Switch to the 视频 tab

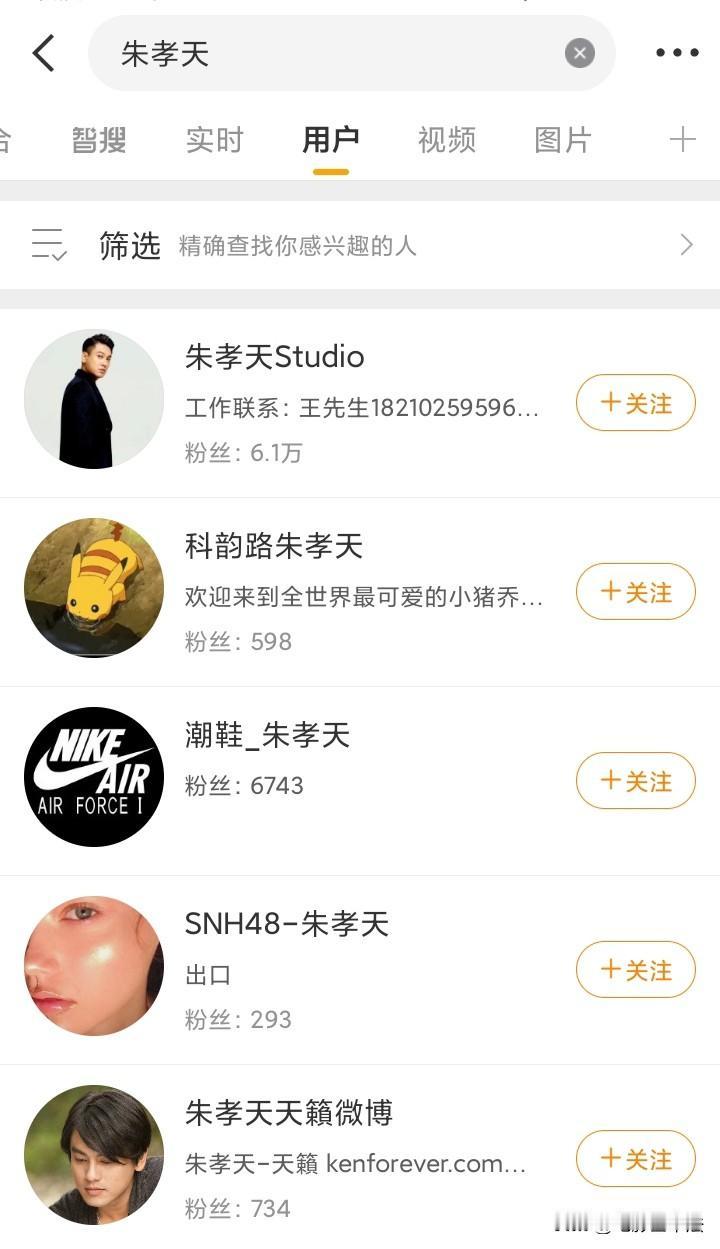click(x=446, y=141)
